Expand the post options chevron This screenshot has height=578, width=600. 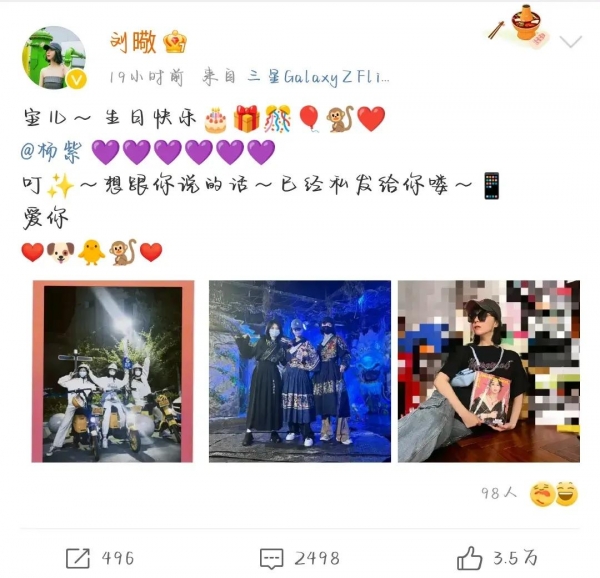coord(570,42)
